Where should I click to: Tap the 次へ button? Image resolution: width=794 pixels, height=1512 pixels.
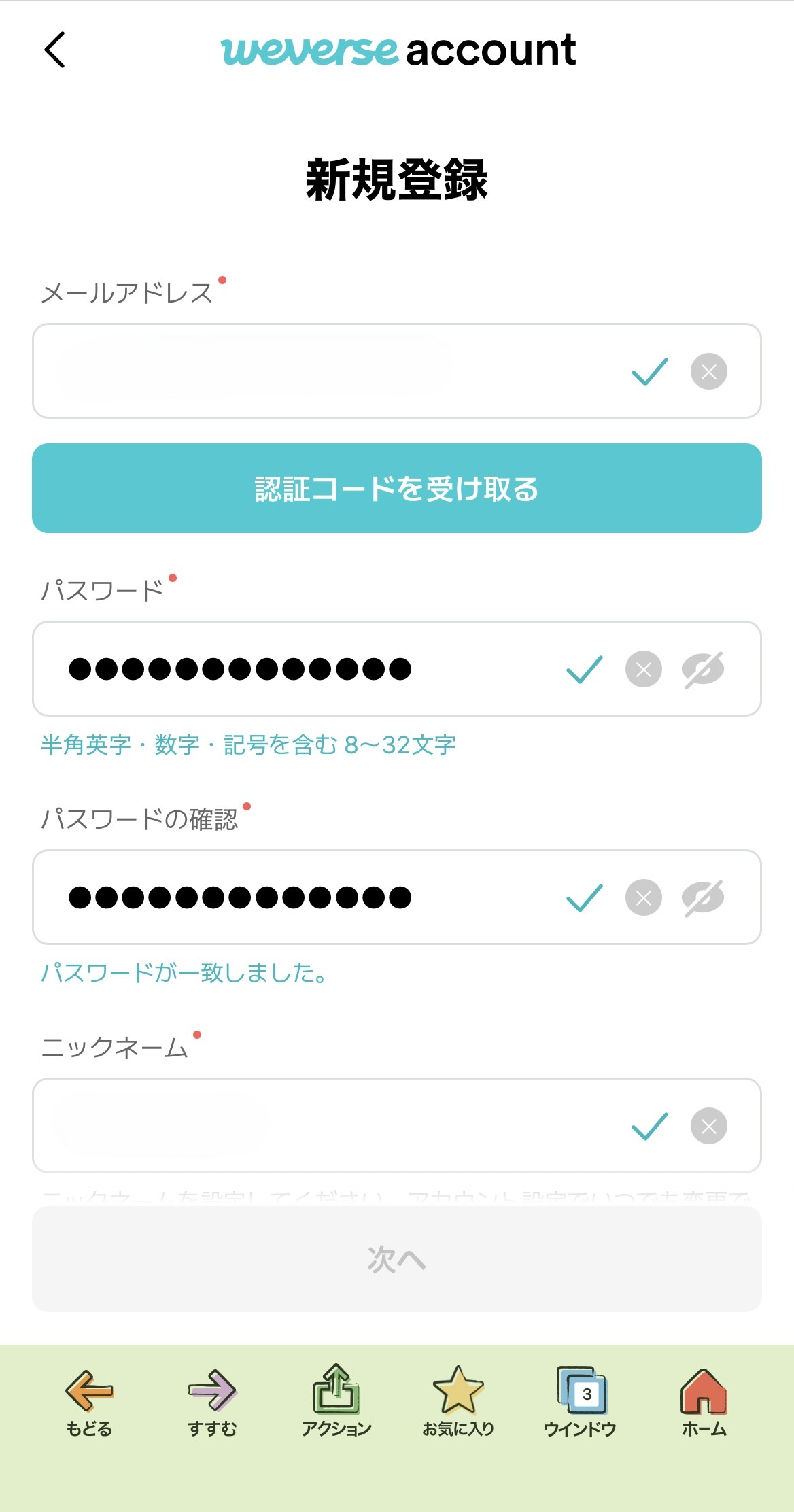[x=397, y=1259]
